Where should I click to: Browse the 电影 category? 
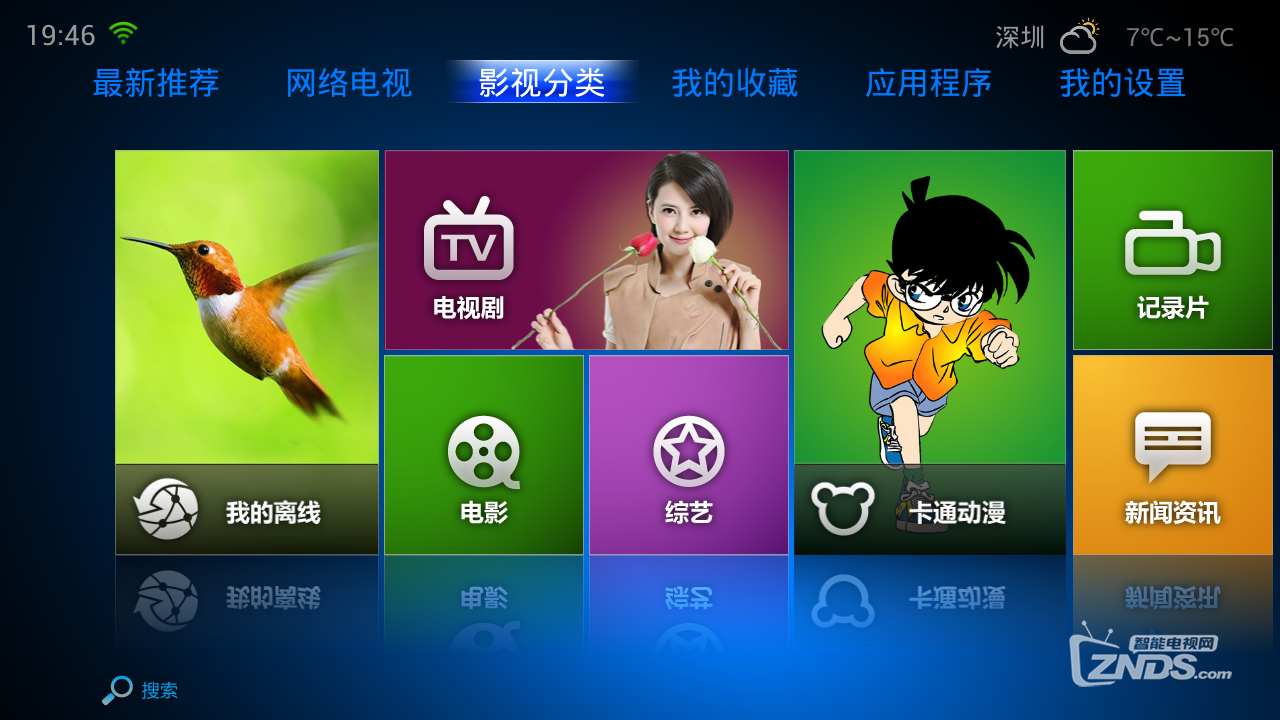point(484,455)
